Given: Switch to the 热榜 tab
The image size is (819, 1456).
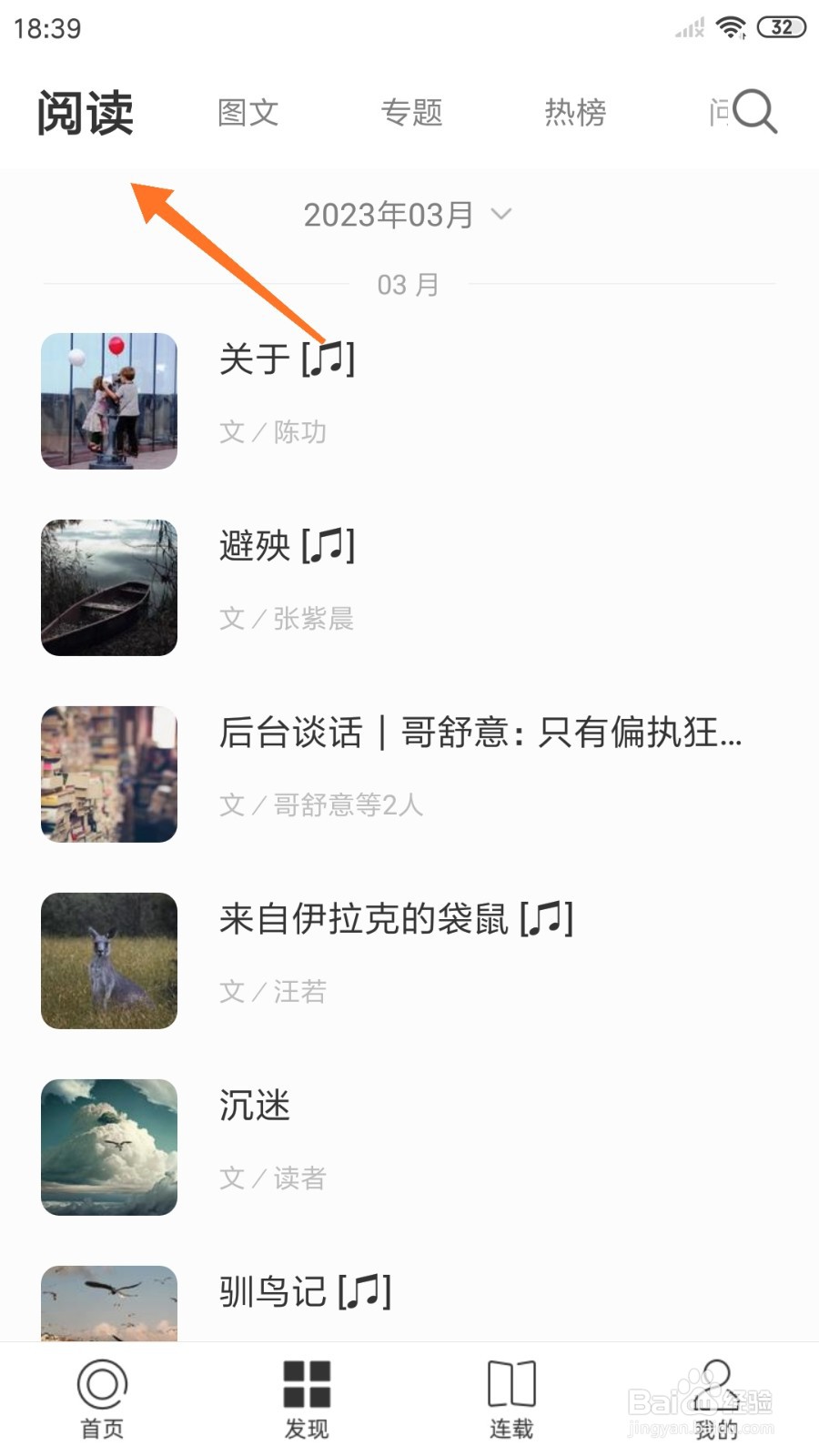Looking at the screenshot, I should [x=575, y=112].
